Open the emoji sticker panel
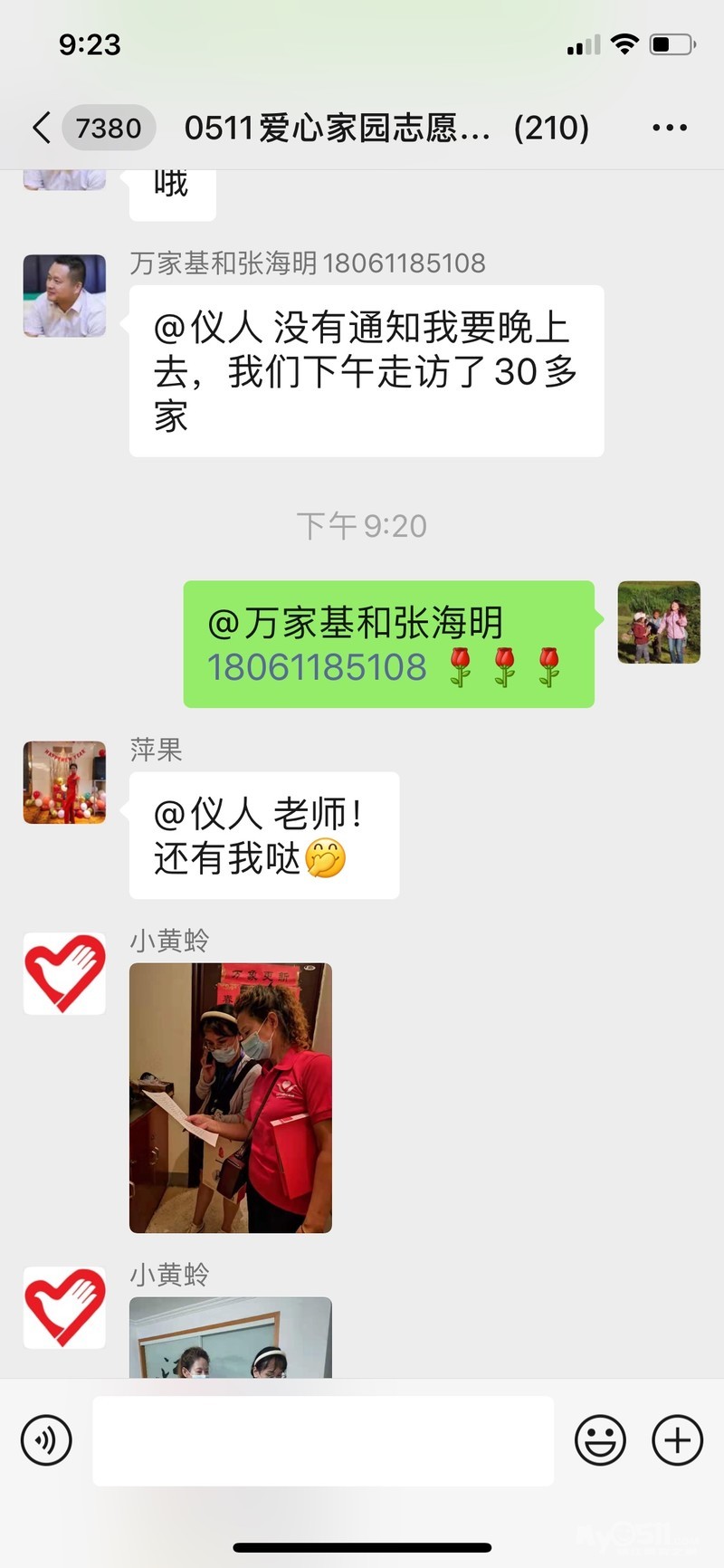724x1568 pixels. point(600,1439)
